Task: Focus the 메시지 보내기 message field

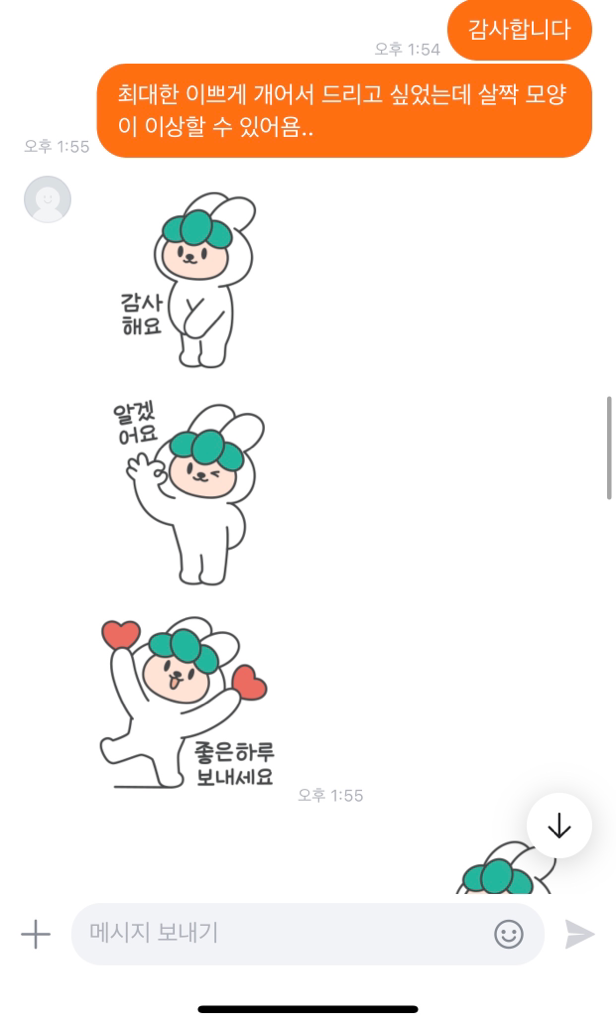Action: (280, 934)
